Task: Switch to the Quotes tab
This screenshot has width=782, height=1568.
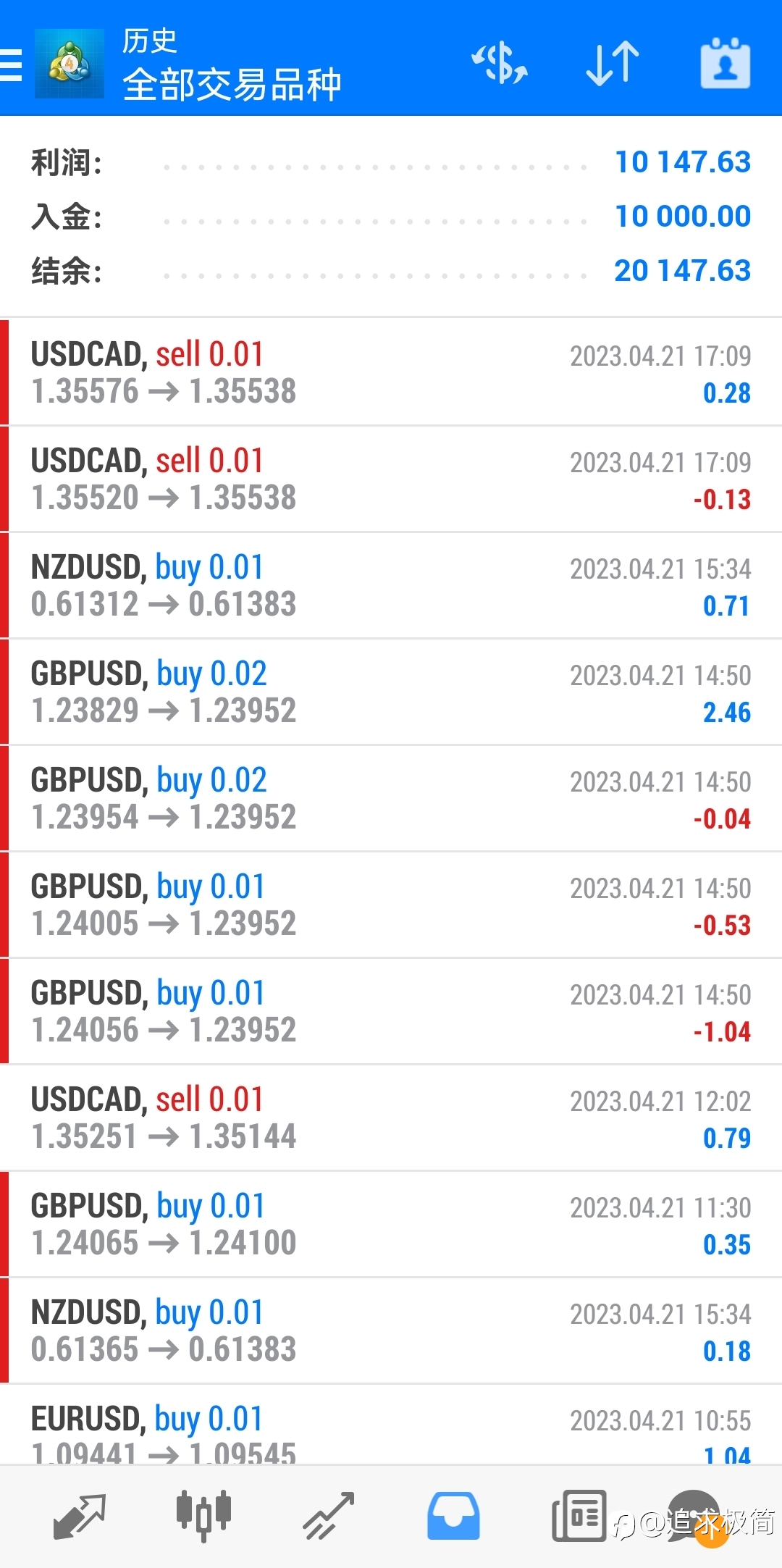Action: coord(80,1516)
